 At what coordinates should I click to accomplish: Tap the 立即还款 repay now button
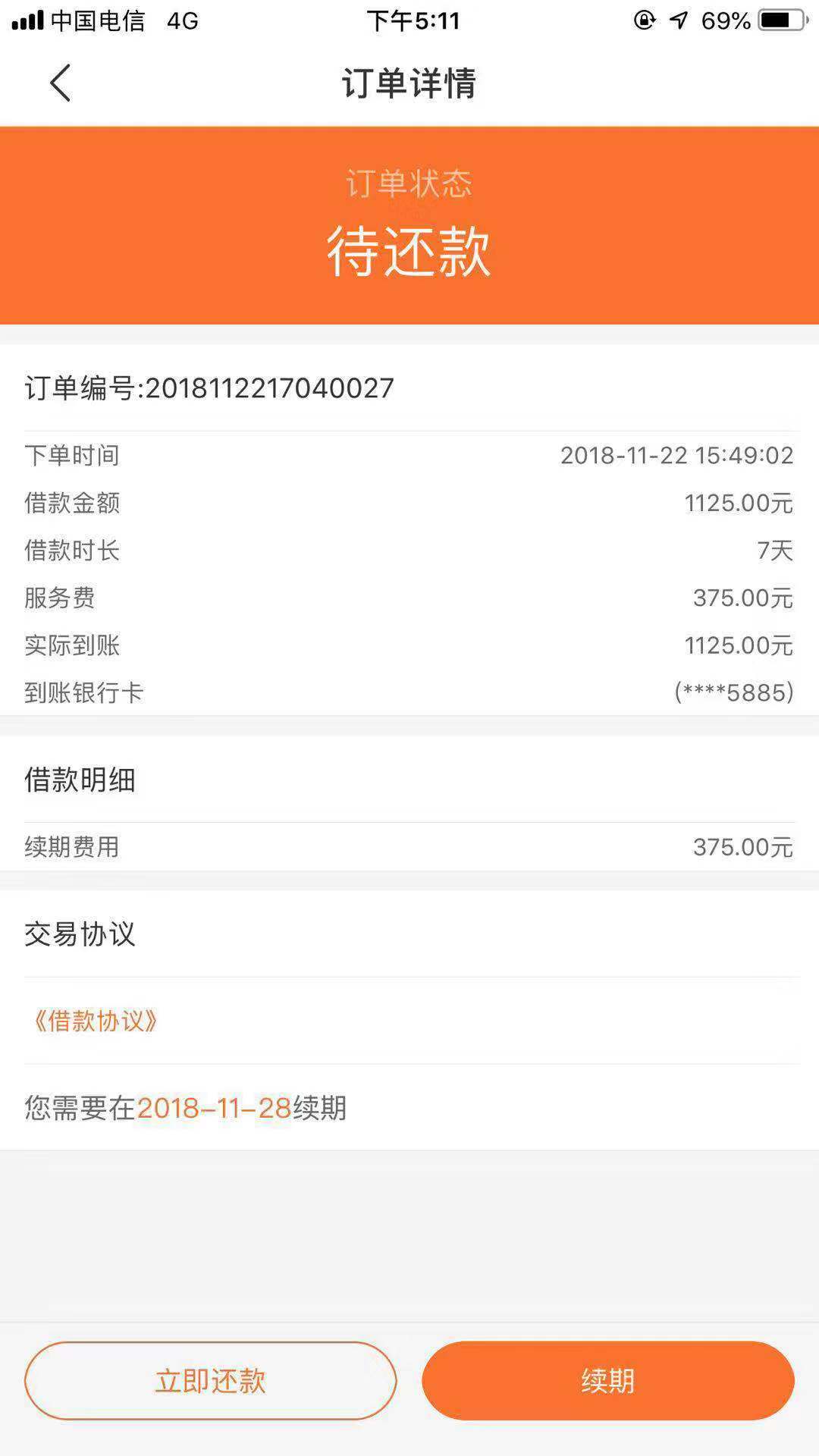[x=211, y=1380]
